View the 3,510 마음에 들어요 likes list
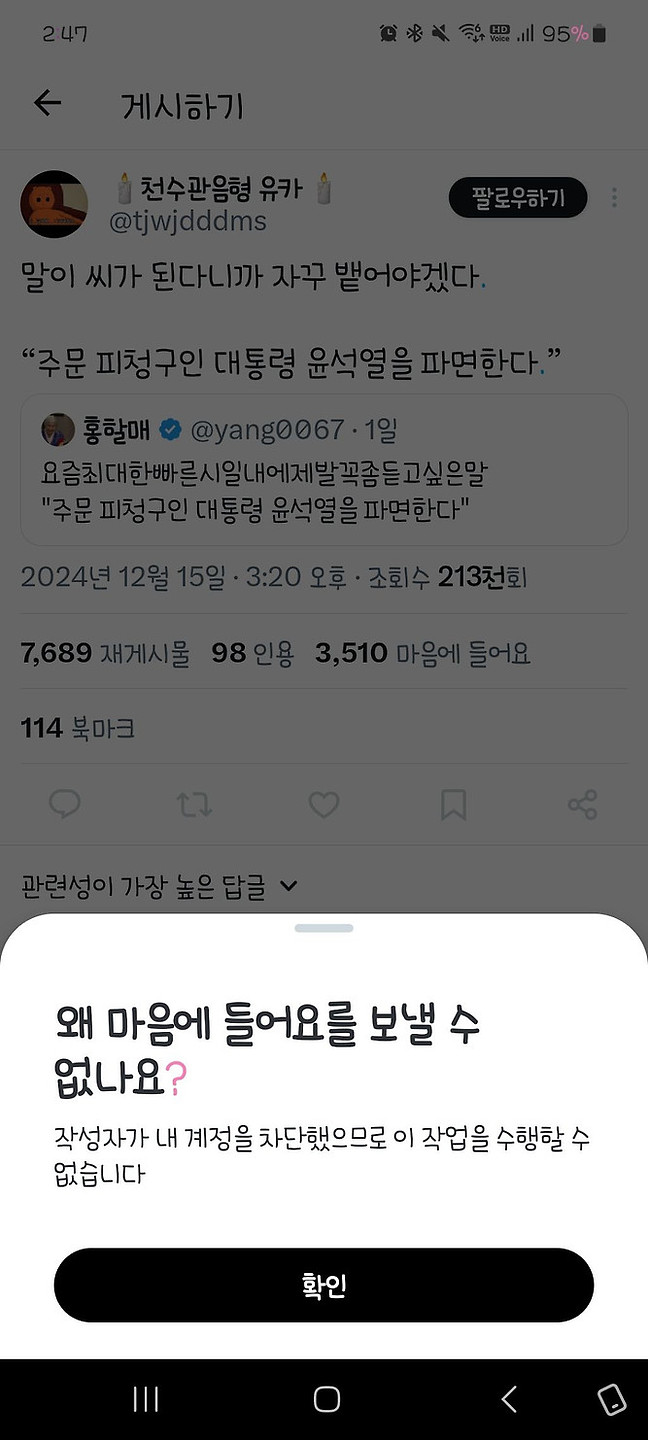 pyautogui.click(x=422, y=654)
